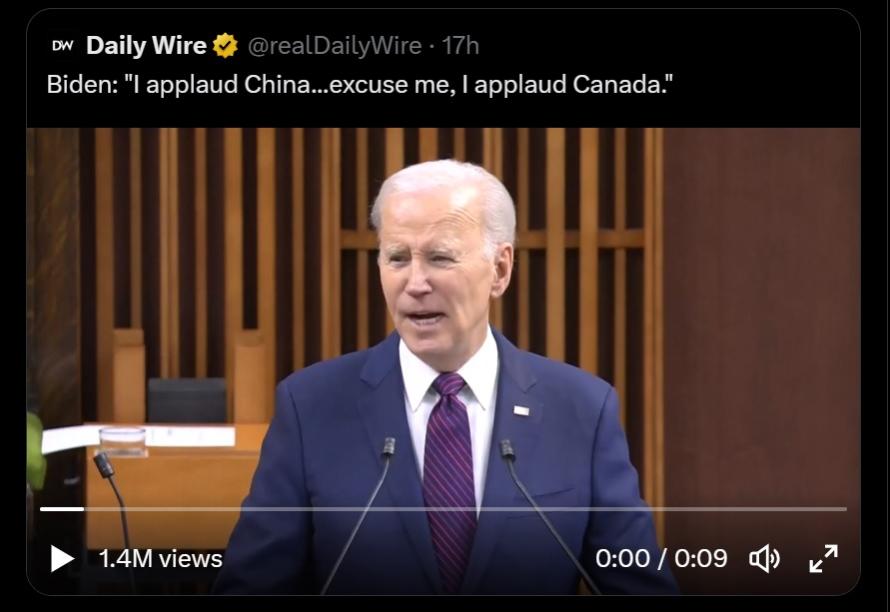Open the 17h post timestamp

[461, 45]
